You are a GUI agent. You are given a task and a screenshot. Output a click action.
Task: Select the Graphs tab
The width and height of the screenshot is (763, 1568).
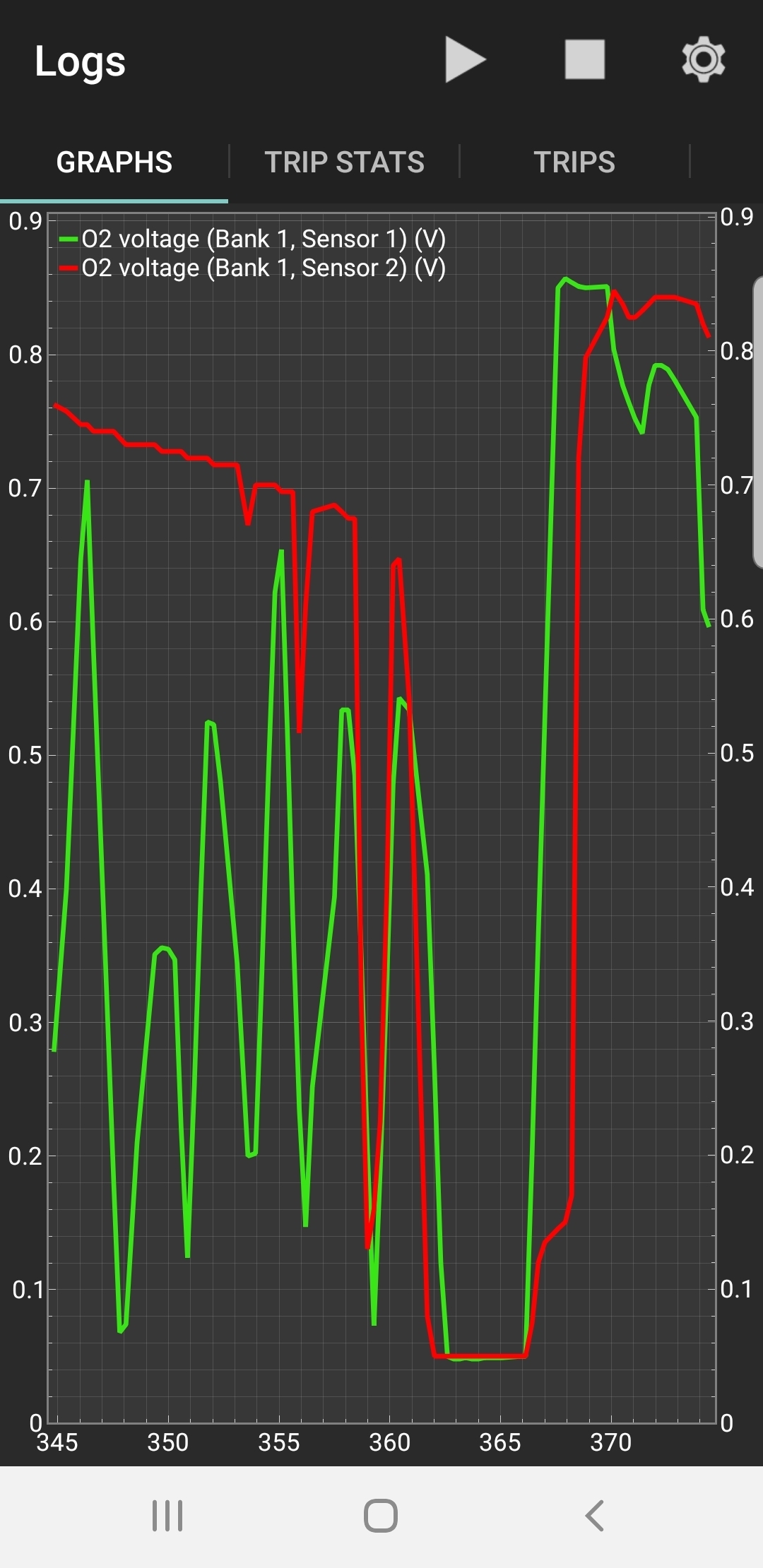tap(114, 162)
